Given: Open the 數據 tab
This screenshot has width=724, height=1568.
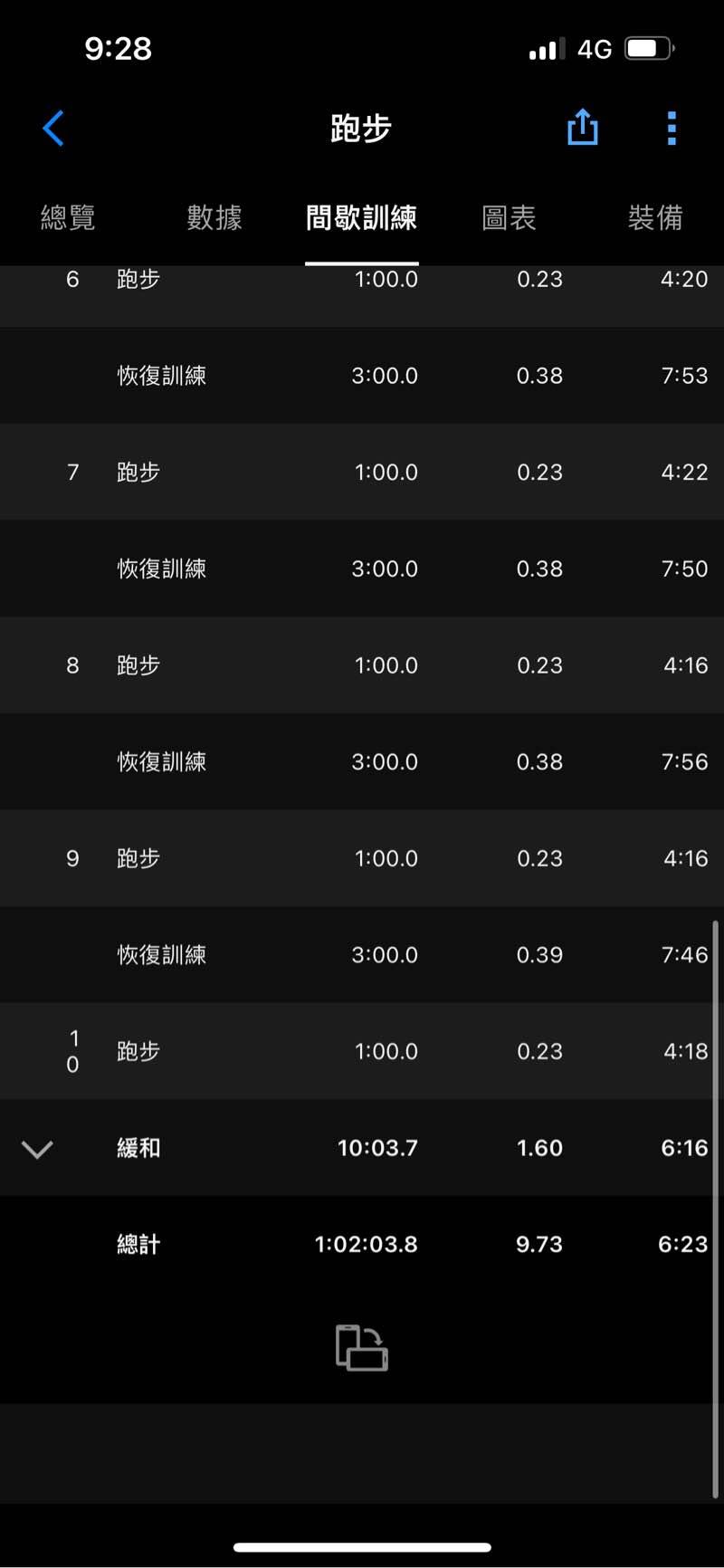Looking at the screenshot, I should [214, 217].
